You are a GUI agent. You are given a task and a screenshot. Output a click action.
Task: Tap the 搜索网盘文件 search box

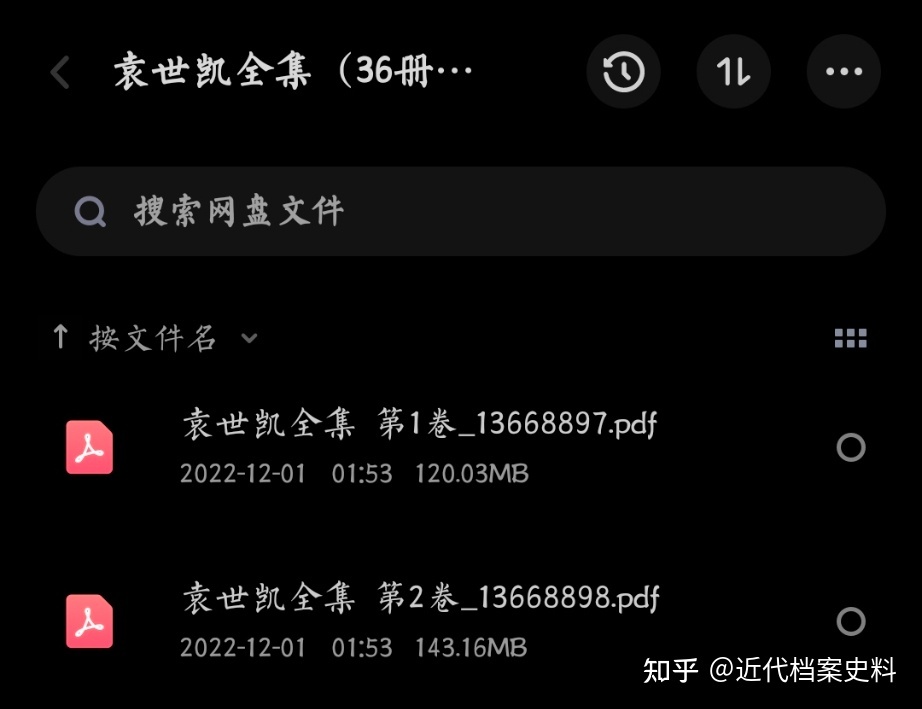point(460,211)
